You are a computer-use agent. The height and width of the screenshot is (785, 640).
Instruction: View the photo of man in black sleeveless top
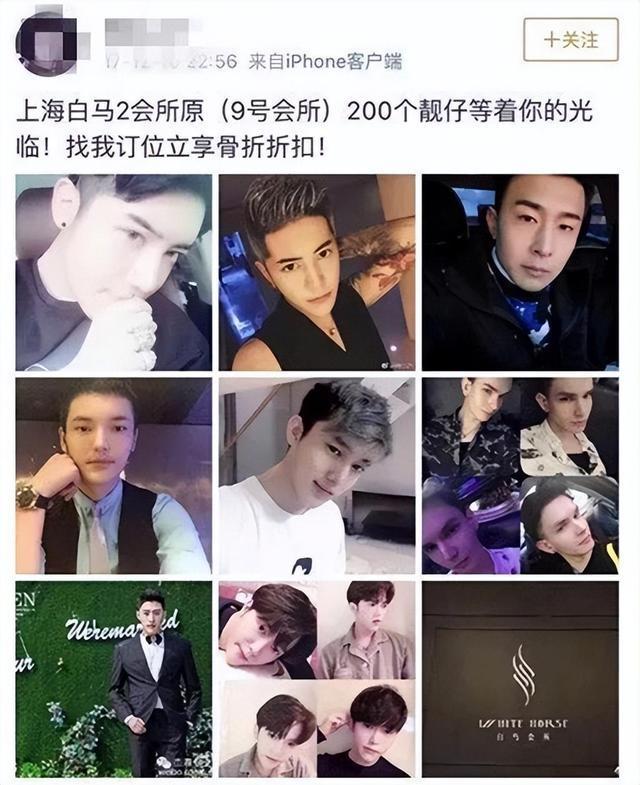click(x=317, y=272)
